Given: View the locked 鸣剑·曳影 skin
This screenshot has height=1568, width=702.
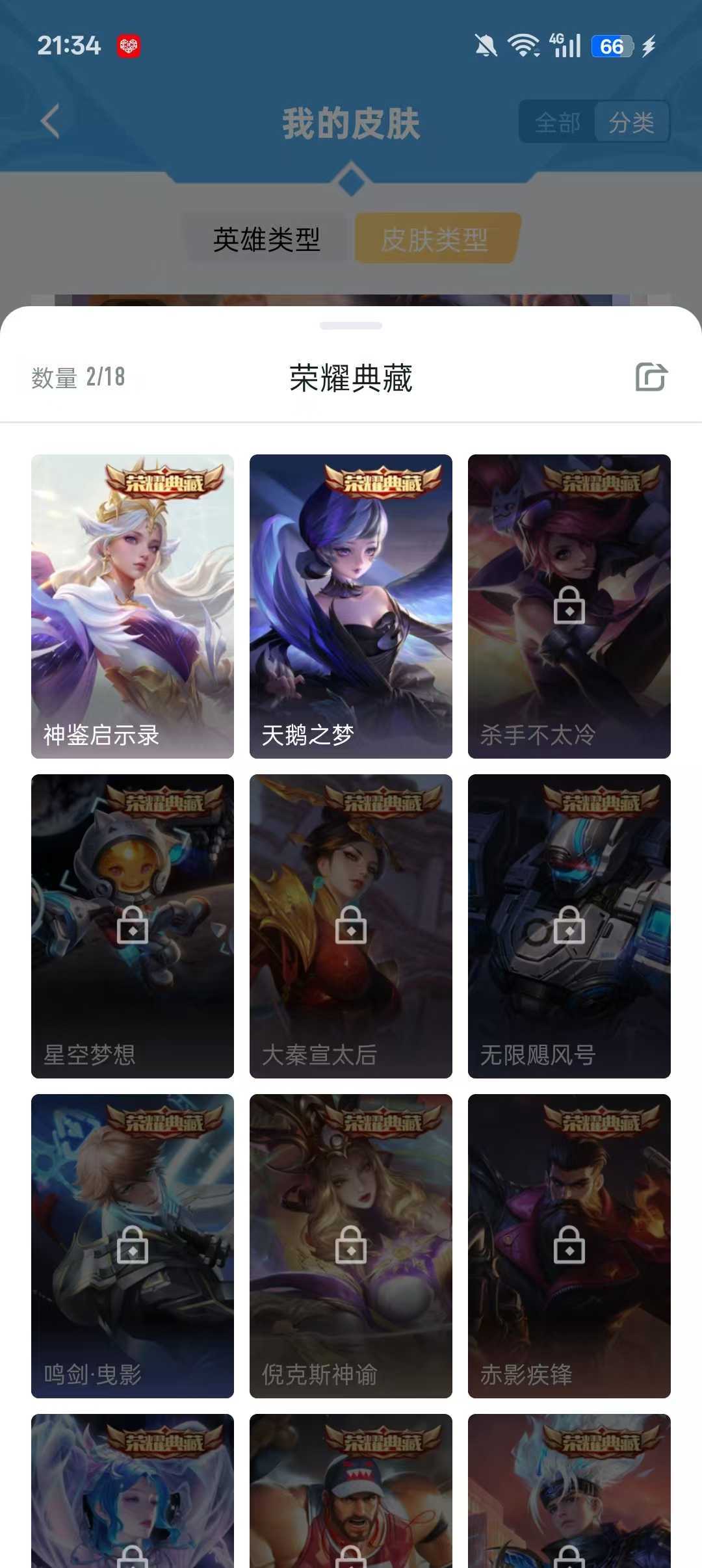Looking at the screenshot, I should point(133,1246).
